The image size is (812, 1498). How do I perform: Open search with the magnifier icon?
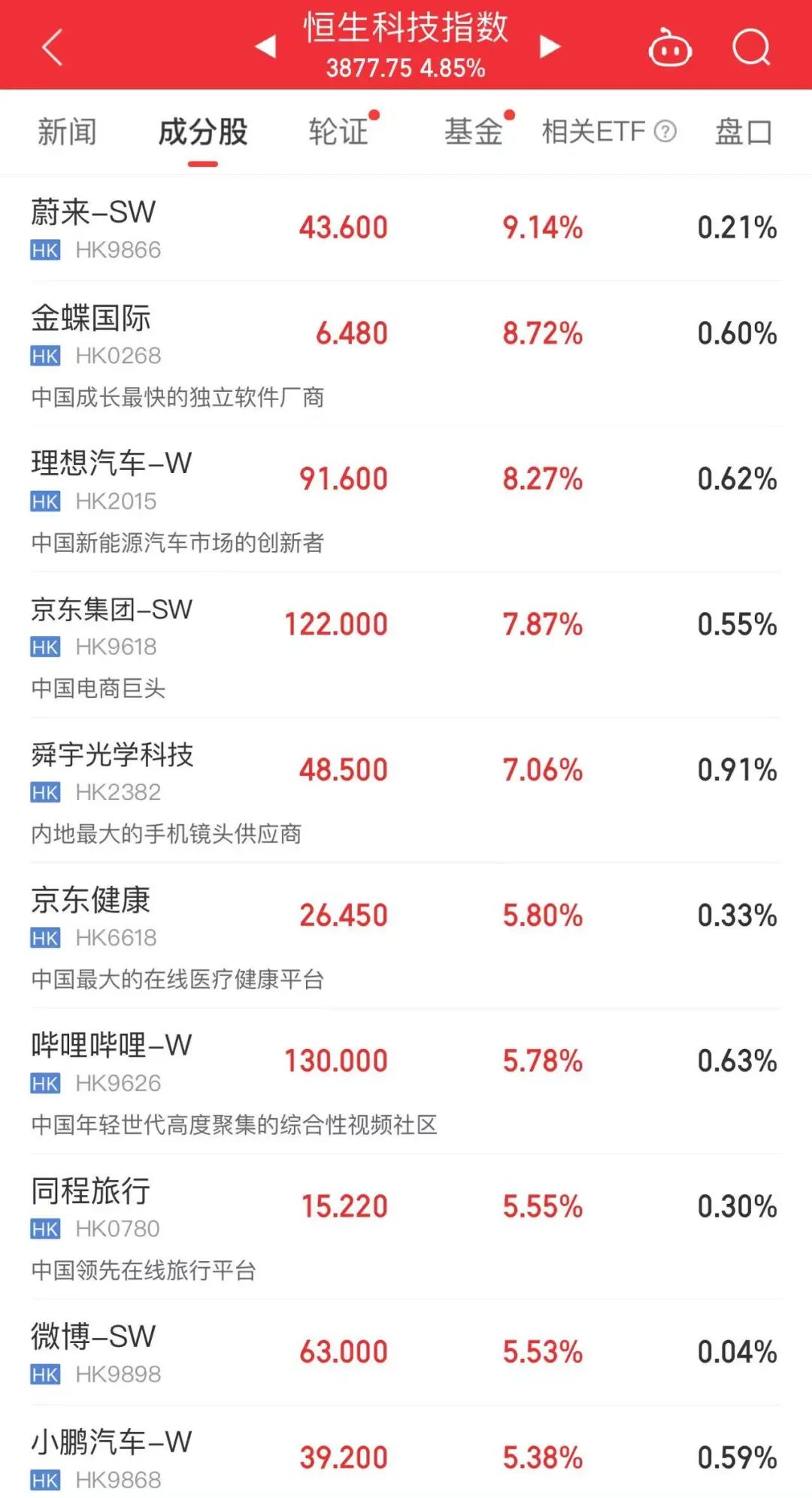[750, 47]
